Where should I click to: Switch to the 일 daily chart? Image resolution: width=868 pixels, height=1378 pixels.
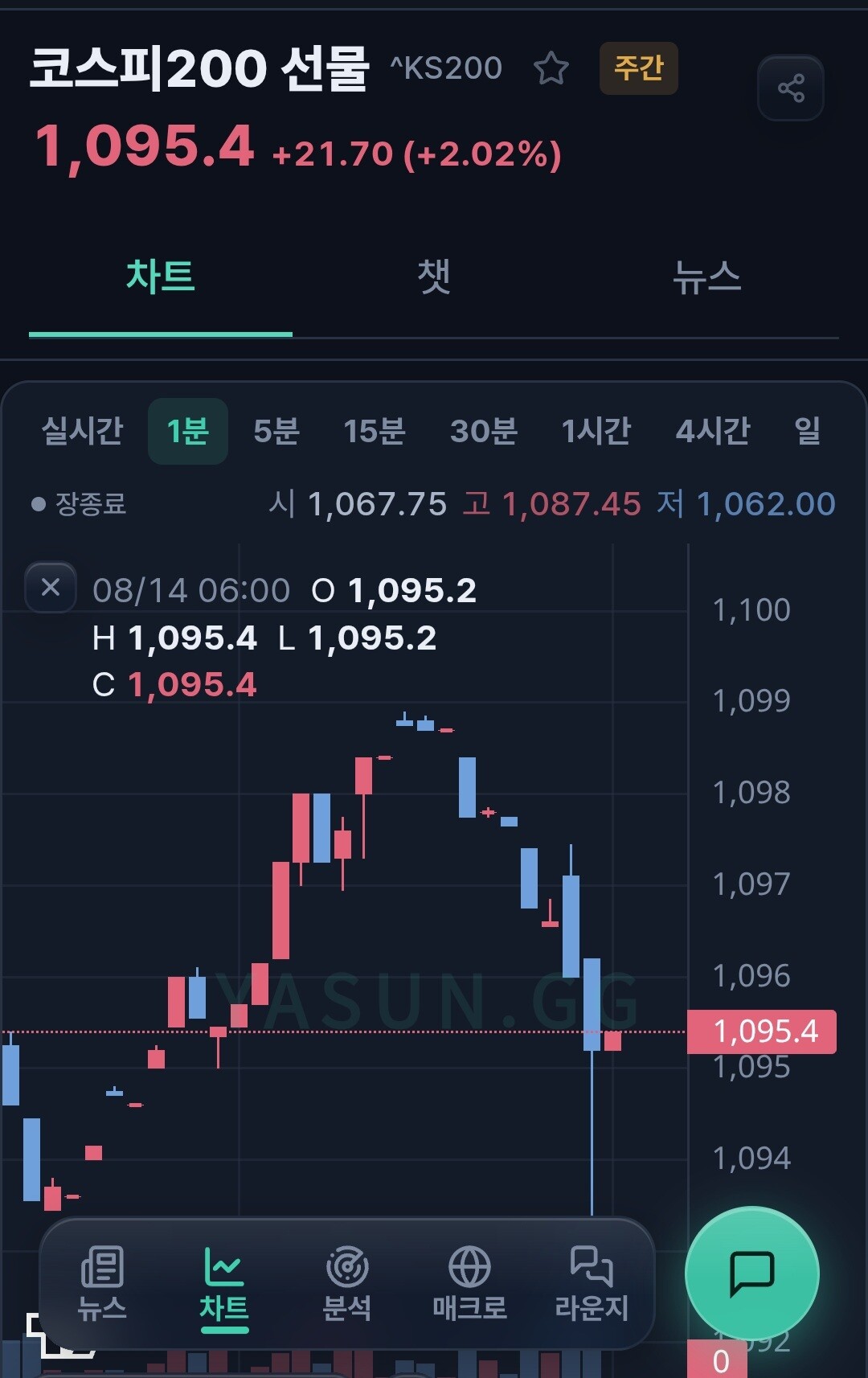(x=808, y=431)
